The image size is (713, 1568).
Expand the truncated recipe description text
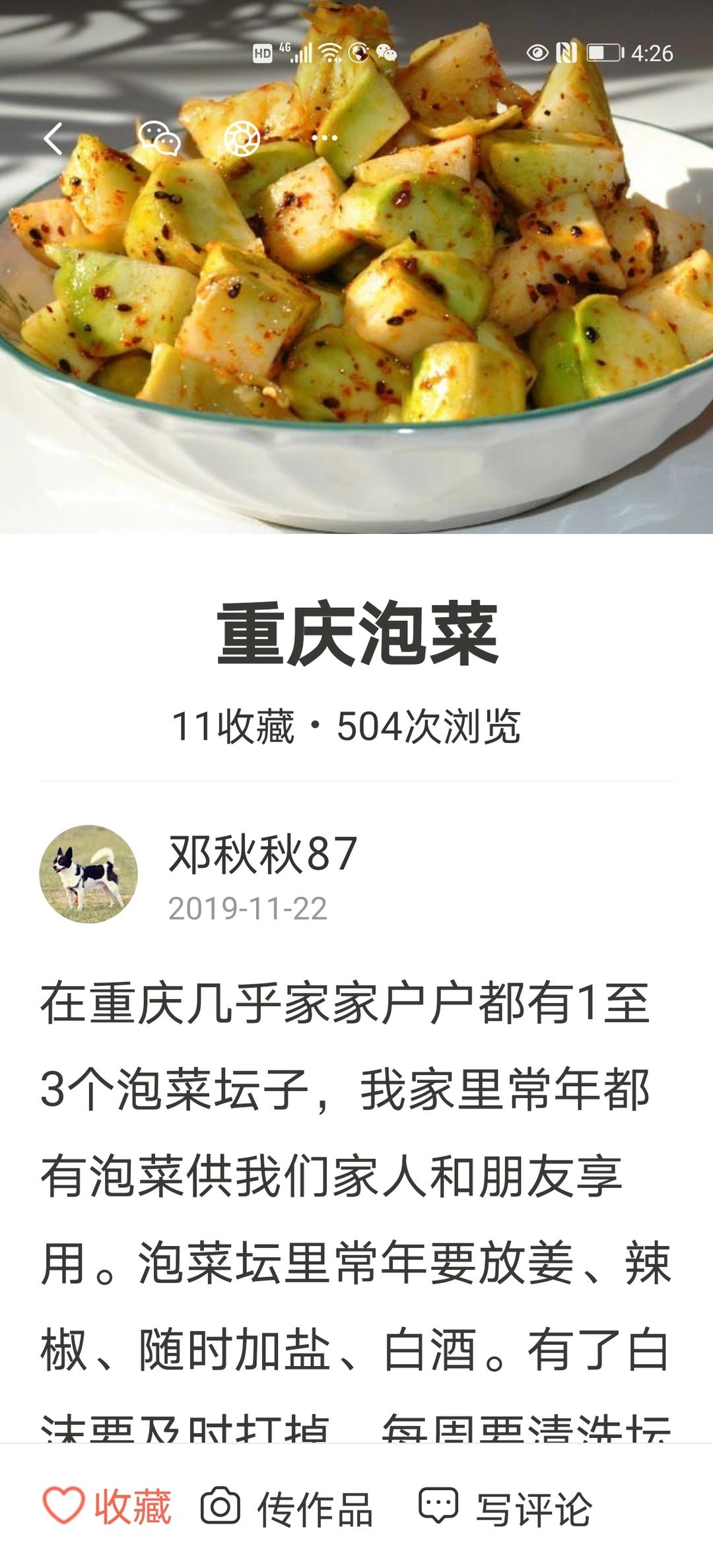356,1188
